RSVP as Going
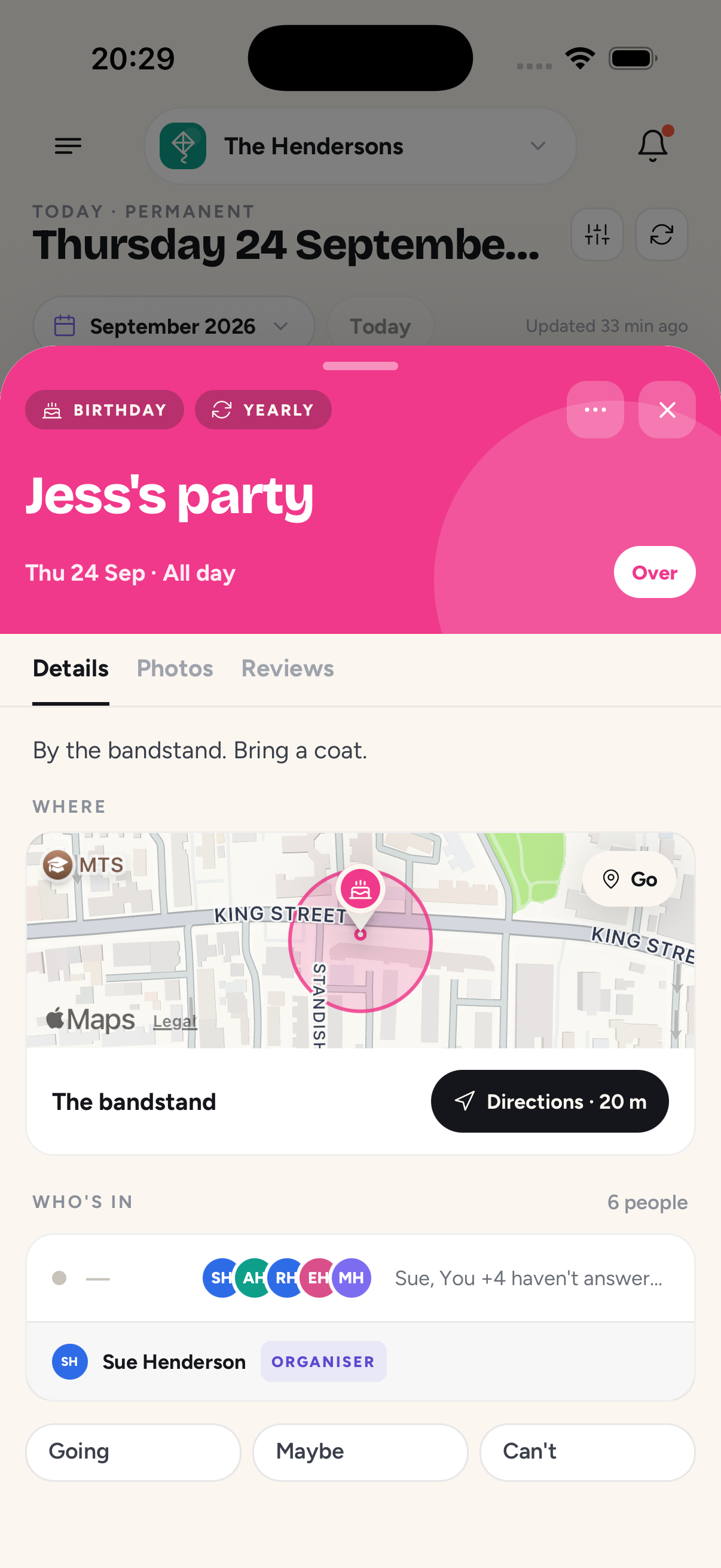 click(133, 1452)
